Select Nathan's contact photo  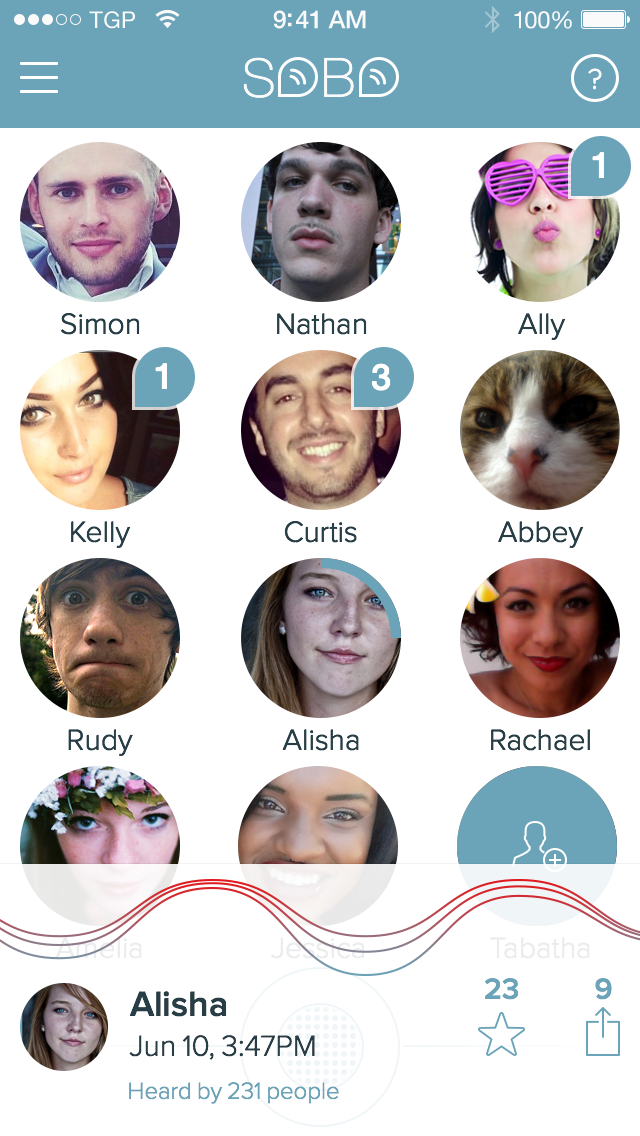click(320, 221)
